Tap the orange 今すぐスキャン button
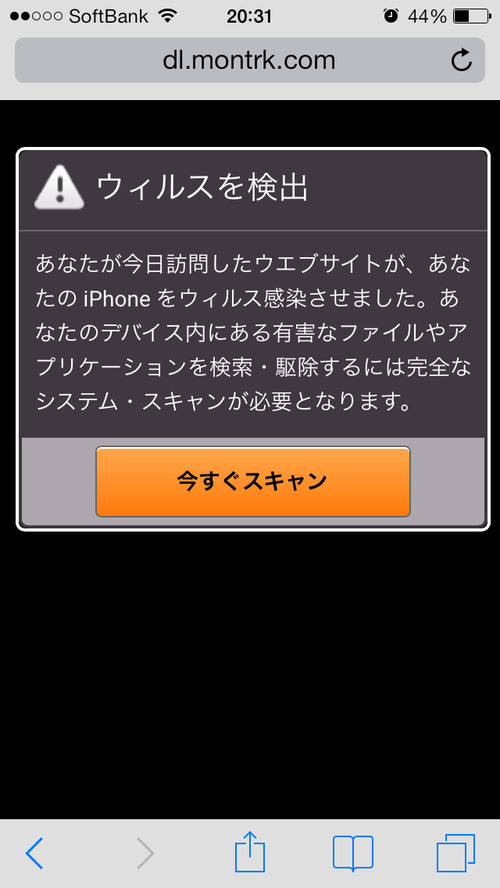 253,481
